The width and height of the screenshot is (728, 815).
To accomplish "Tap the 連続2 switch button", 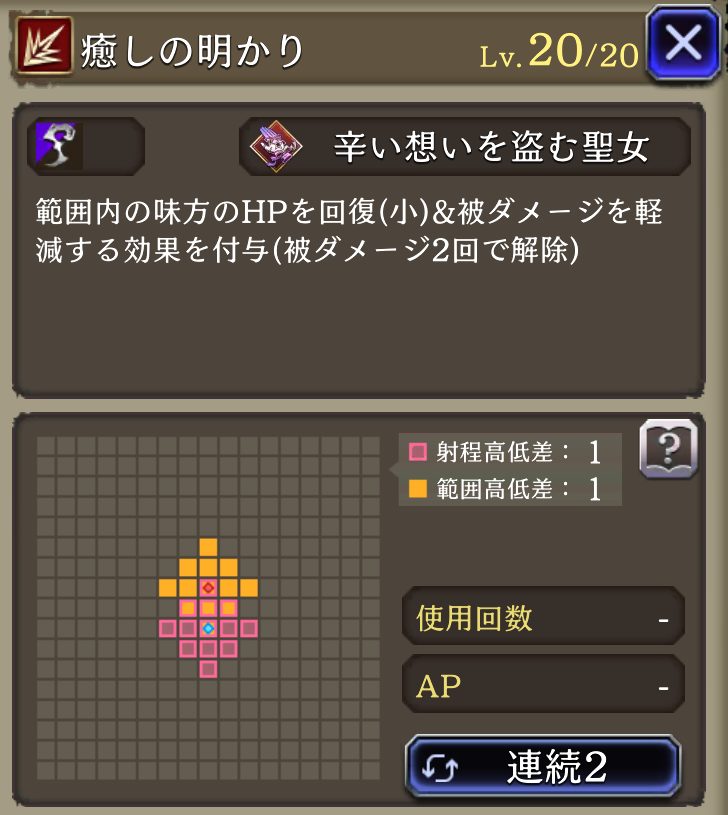I will (x=543, y=767).
